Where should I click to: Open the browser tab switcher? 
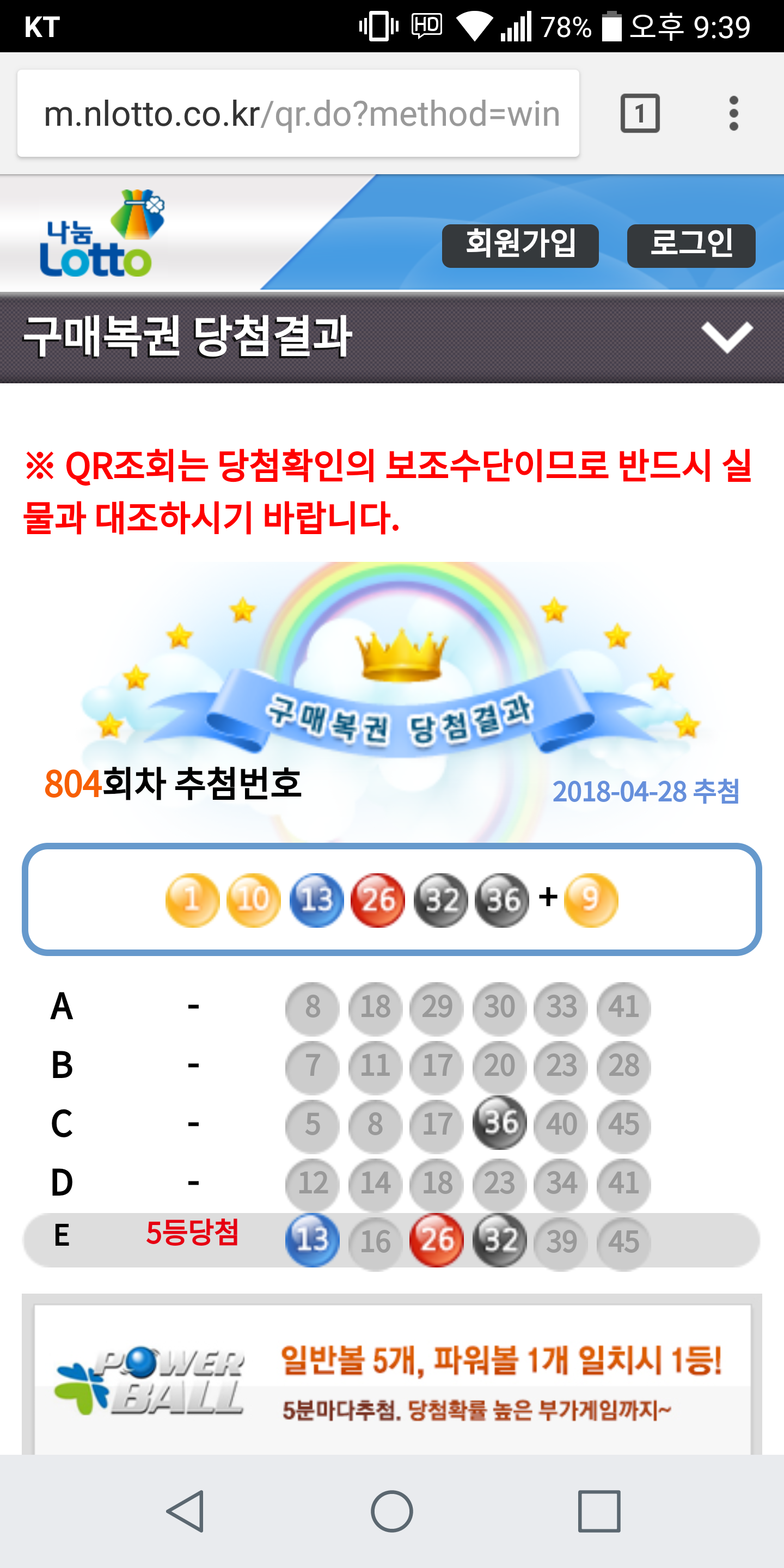click(x=640, y=113)
